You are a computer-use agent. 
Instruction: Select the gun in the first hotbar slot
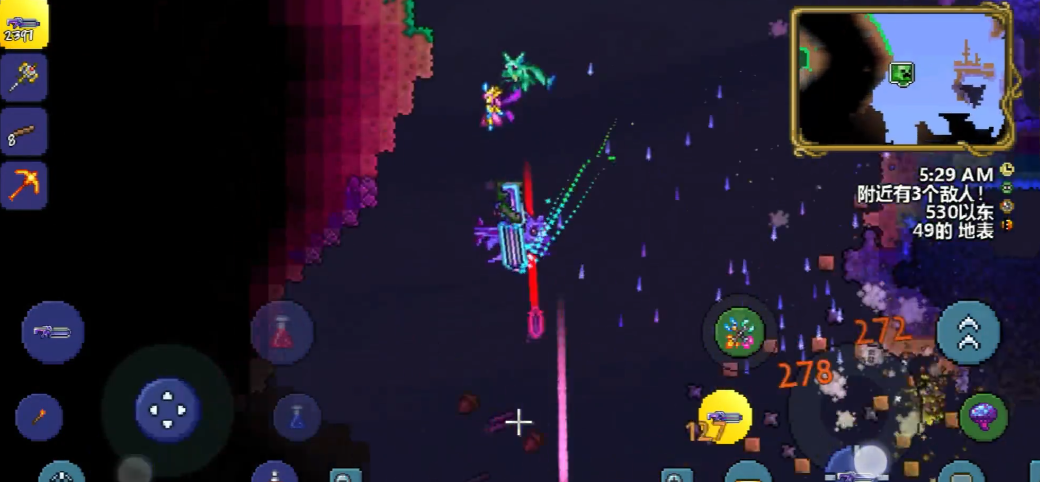click(x=23, y=24)
